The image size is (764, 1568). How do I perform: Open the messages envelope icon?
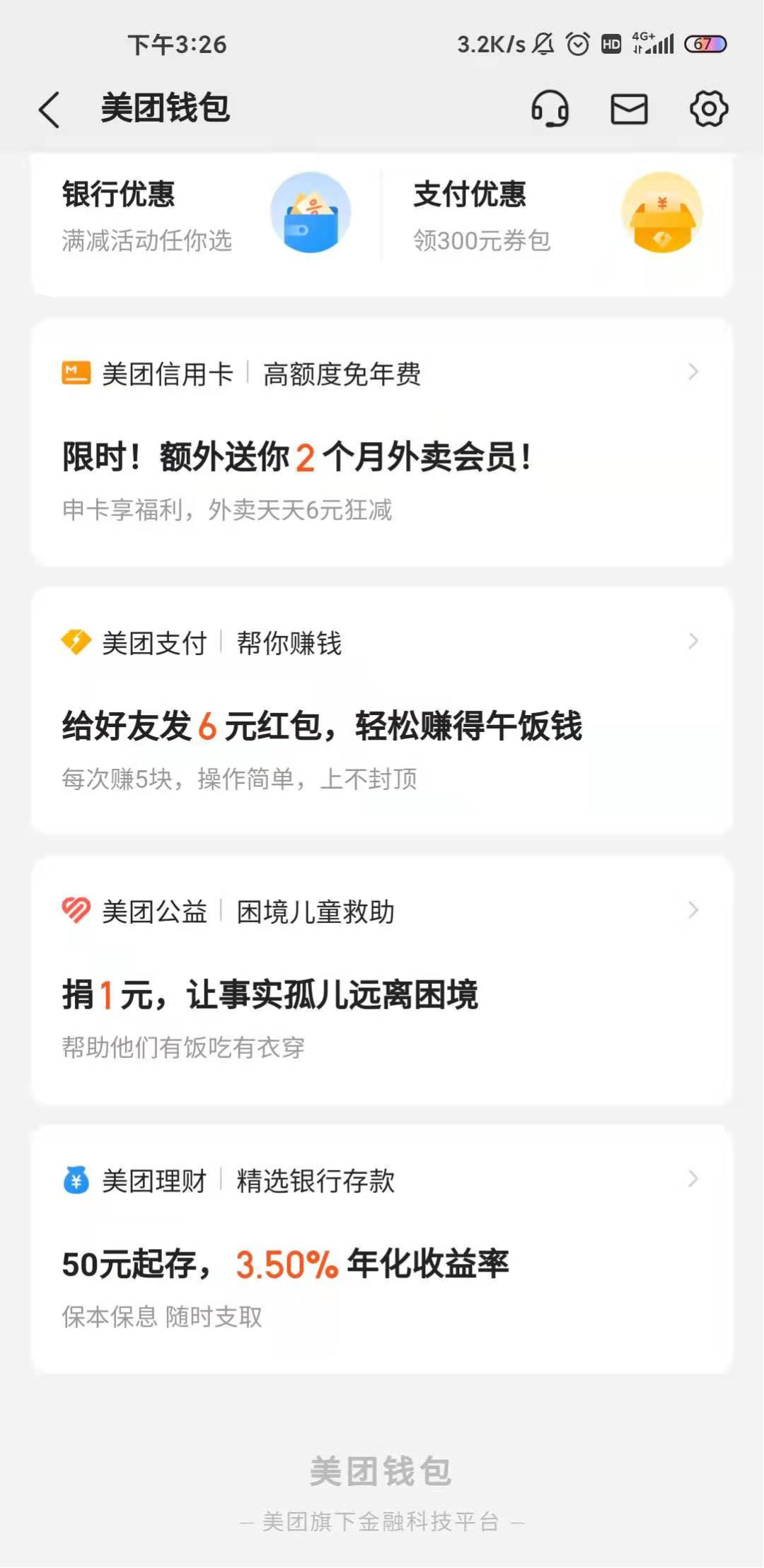629,109
